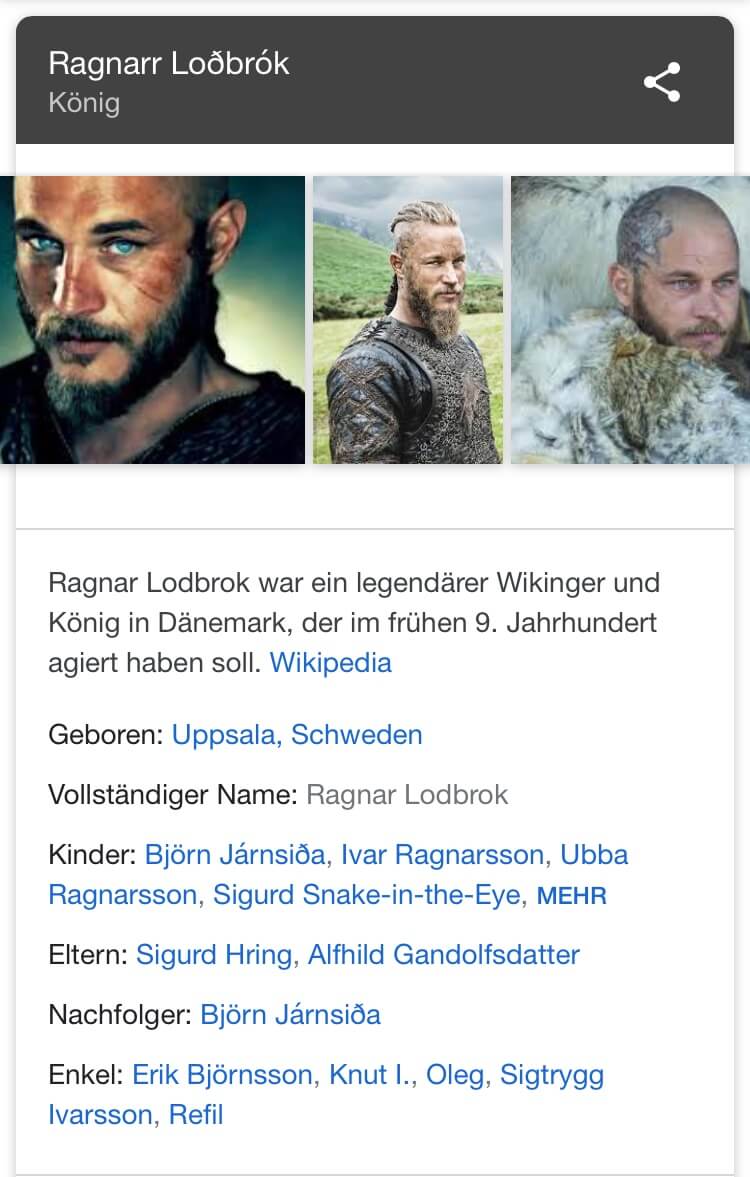This screenshot has height=1177, width=750.
Task: Open the Uppsala, Schweden link
Action: coord(297,735)
